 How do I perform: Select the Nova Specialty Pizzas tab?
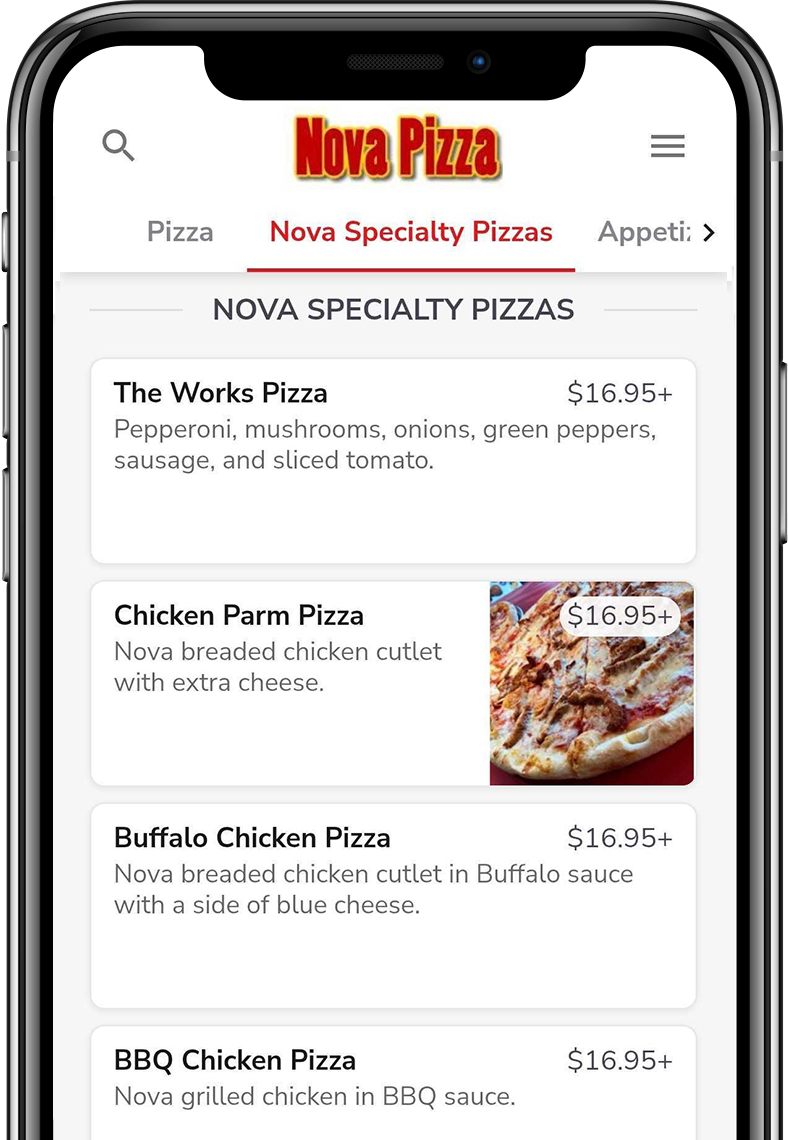[411, 232]
